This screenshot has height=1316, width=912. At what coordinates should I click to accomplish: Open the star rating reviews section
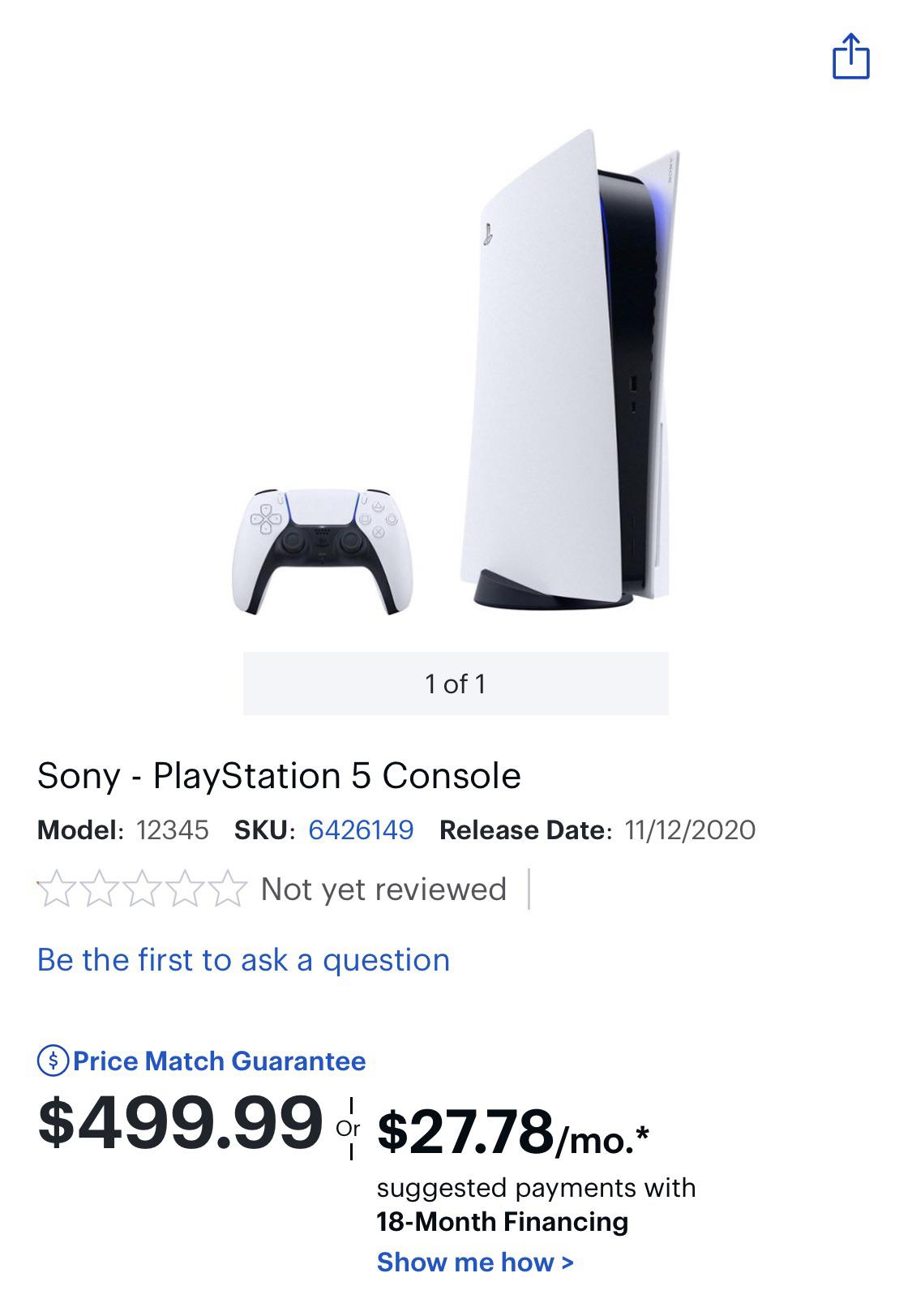(x=143, y=889)
